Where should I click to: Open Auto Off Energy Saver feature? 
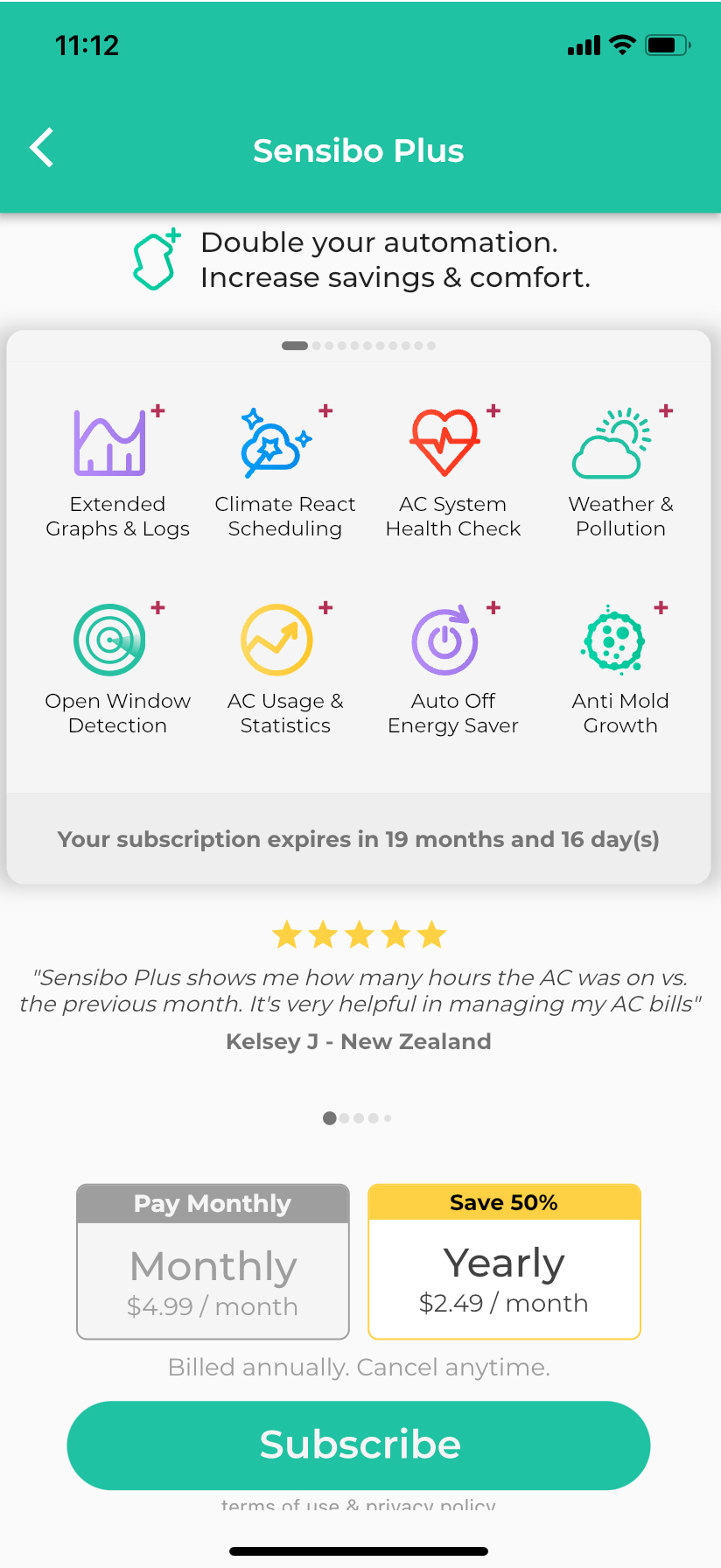452,670
